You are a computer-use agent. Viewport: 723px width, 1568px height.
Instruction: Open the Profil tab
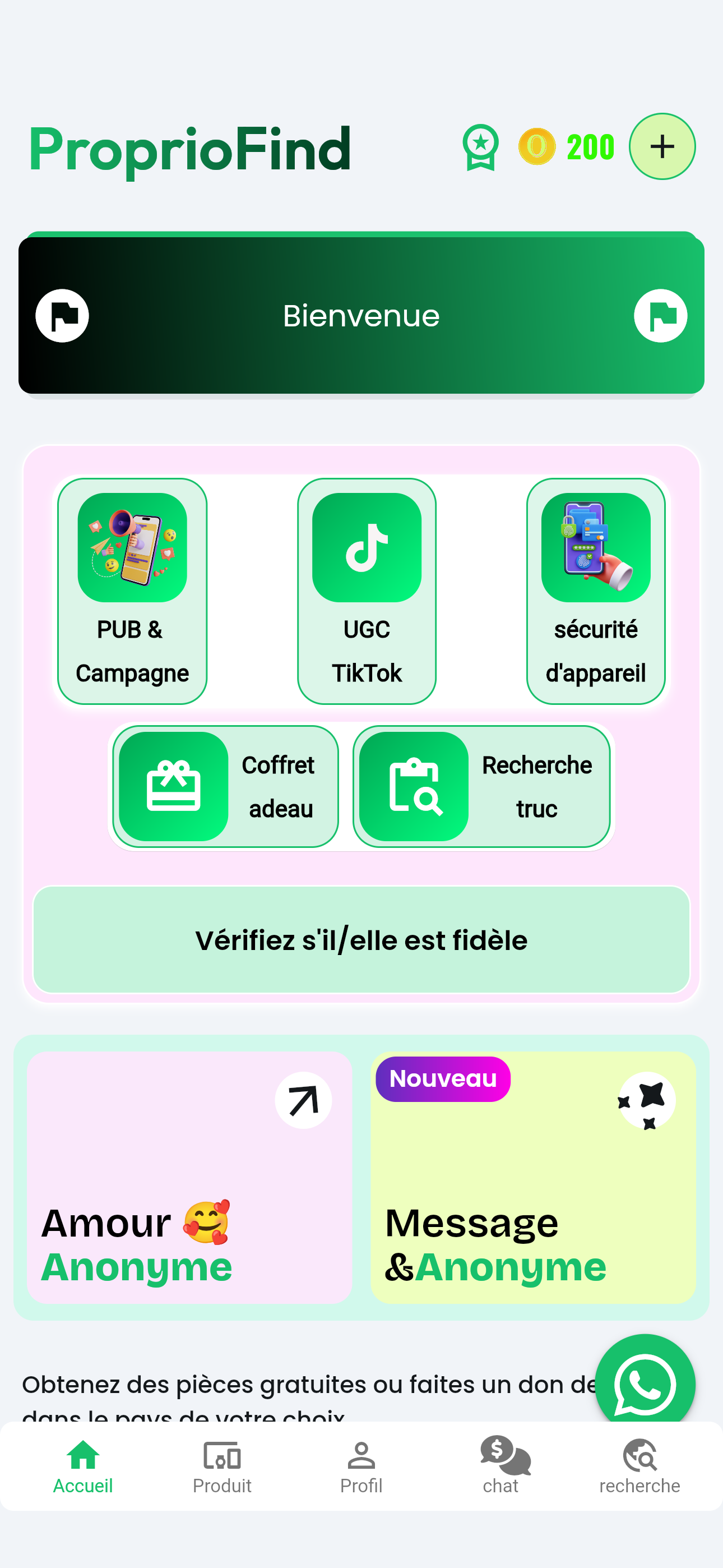tap(361, 1468)
